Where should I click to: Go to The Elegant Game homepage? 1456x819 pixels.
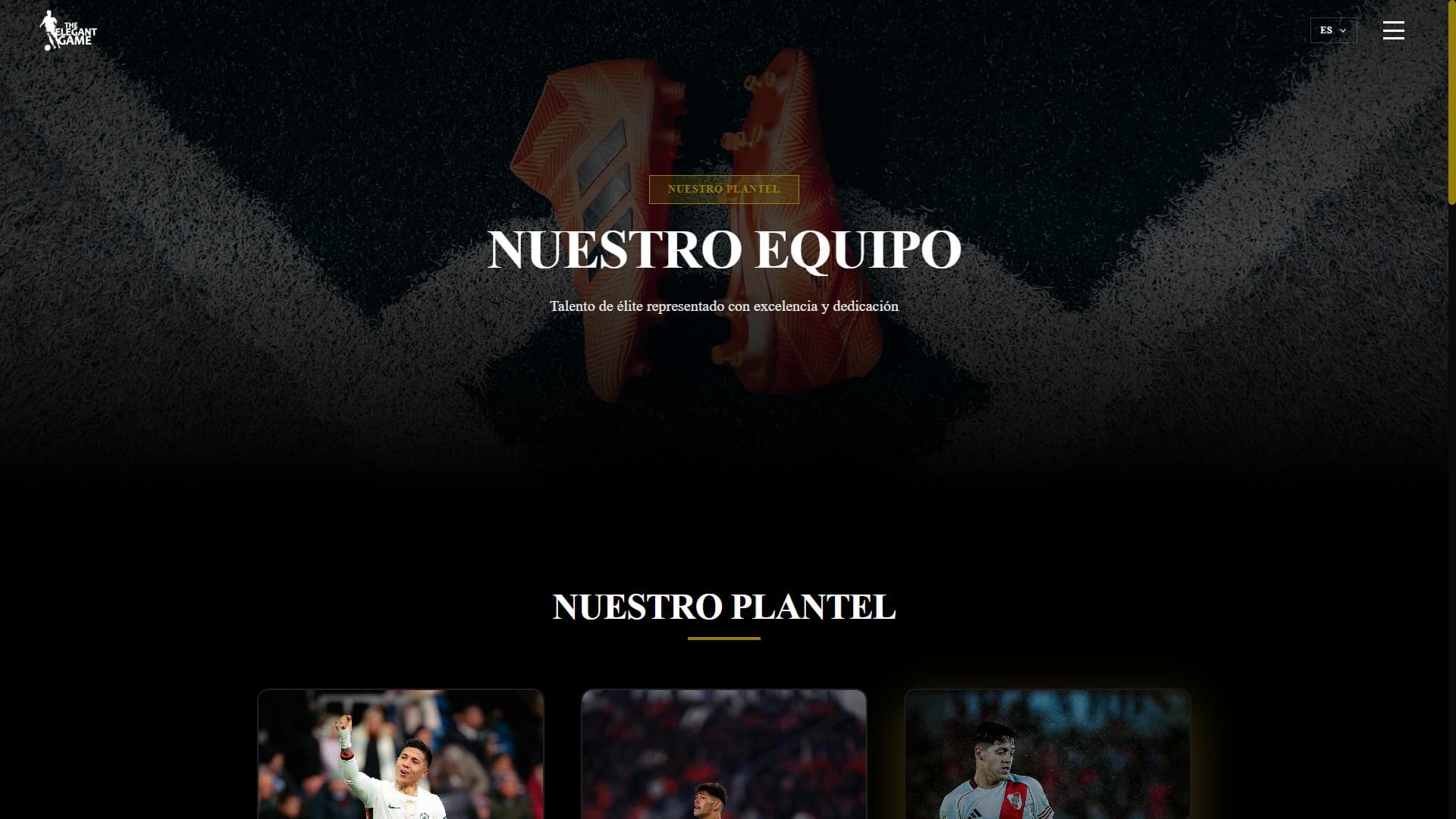point(68,31)
